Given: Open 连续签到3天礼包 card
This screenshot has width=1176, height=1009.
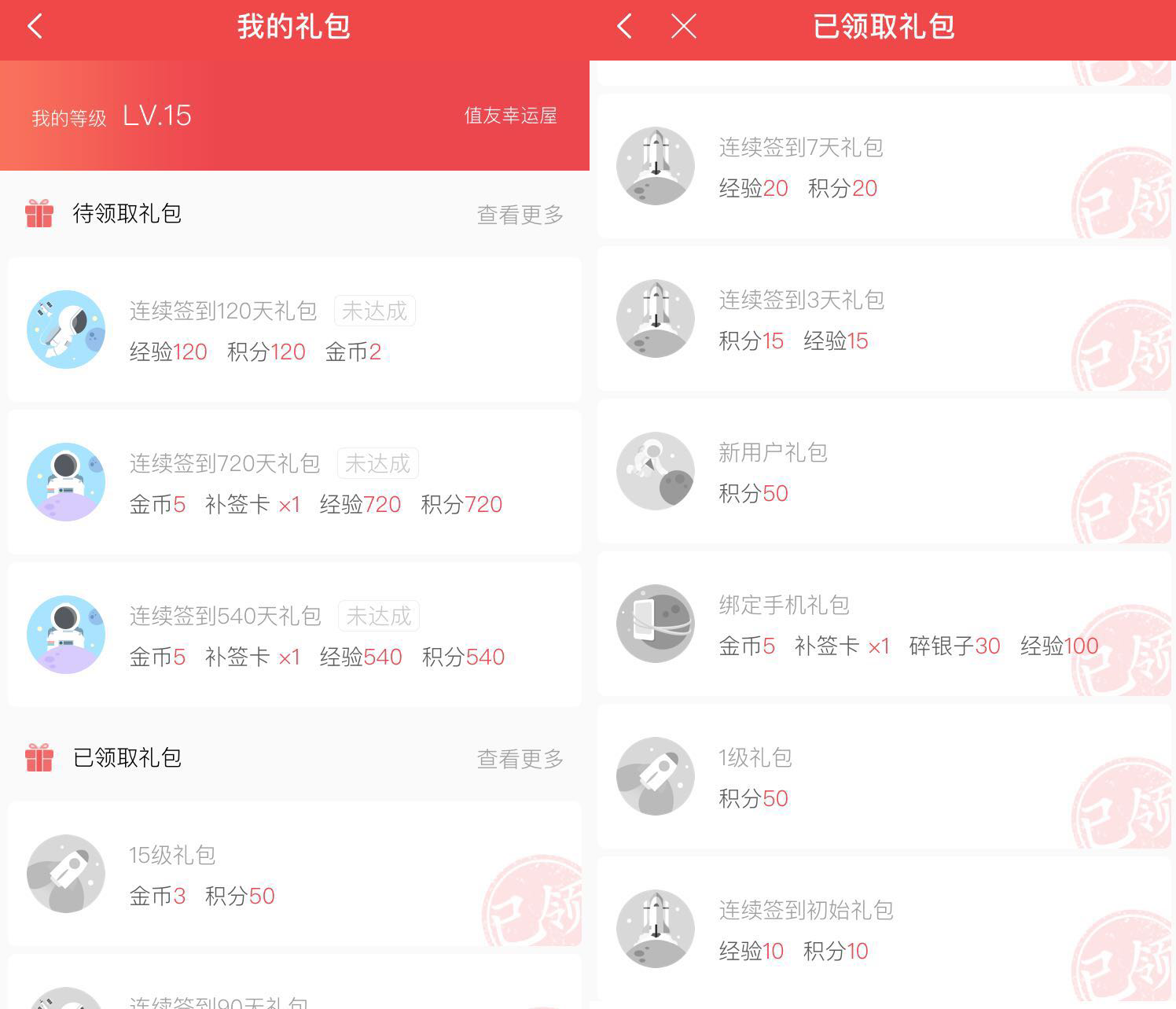Looking at the screenshot, I should (884, 319).
